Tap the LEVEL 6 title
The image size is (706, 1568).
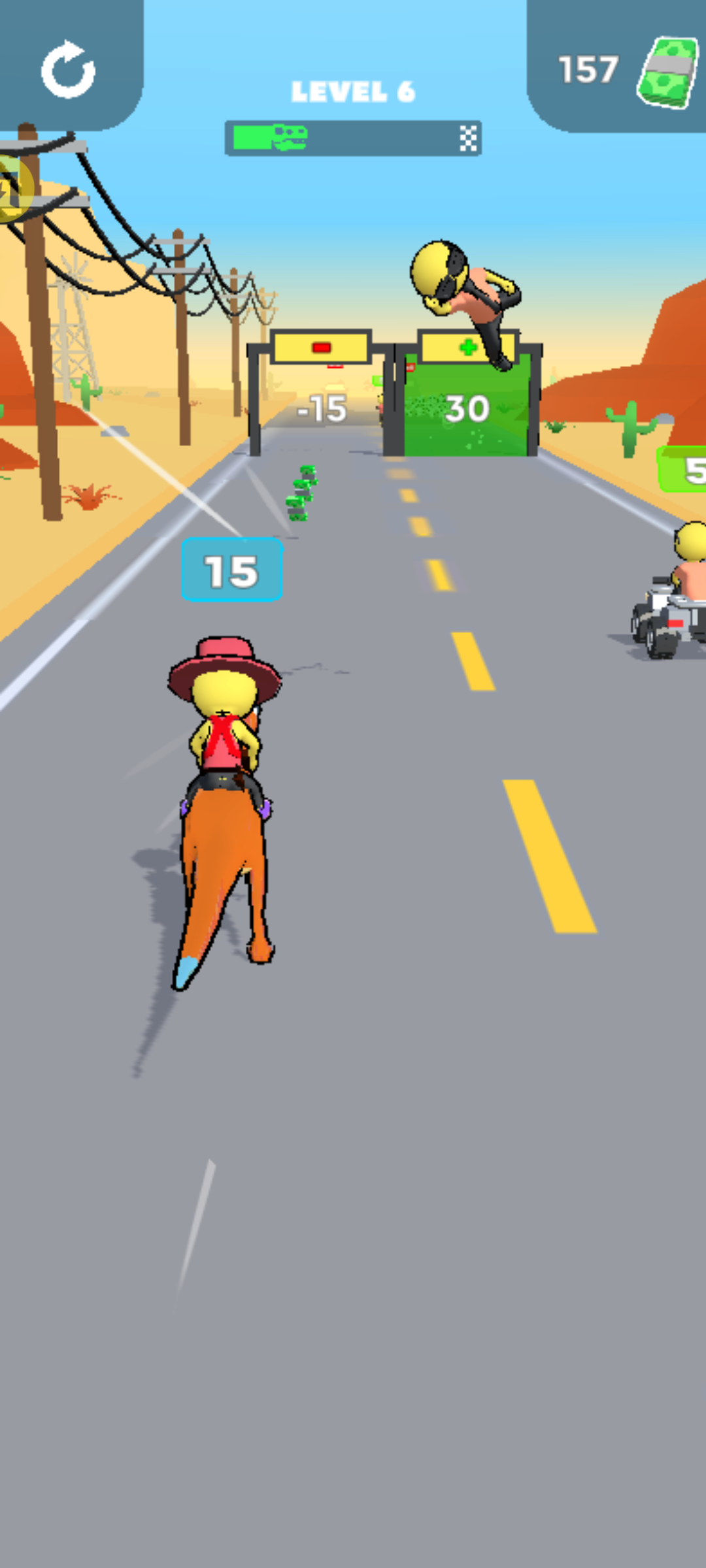click(353, 91)
